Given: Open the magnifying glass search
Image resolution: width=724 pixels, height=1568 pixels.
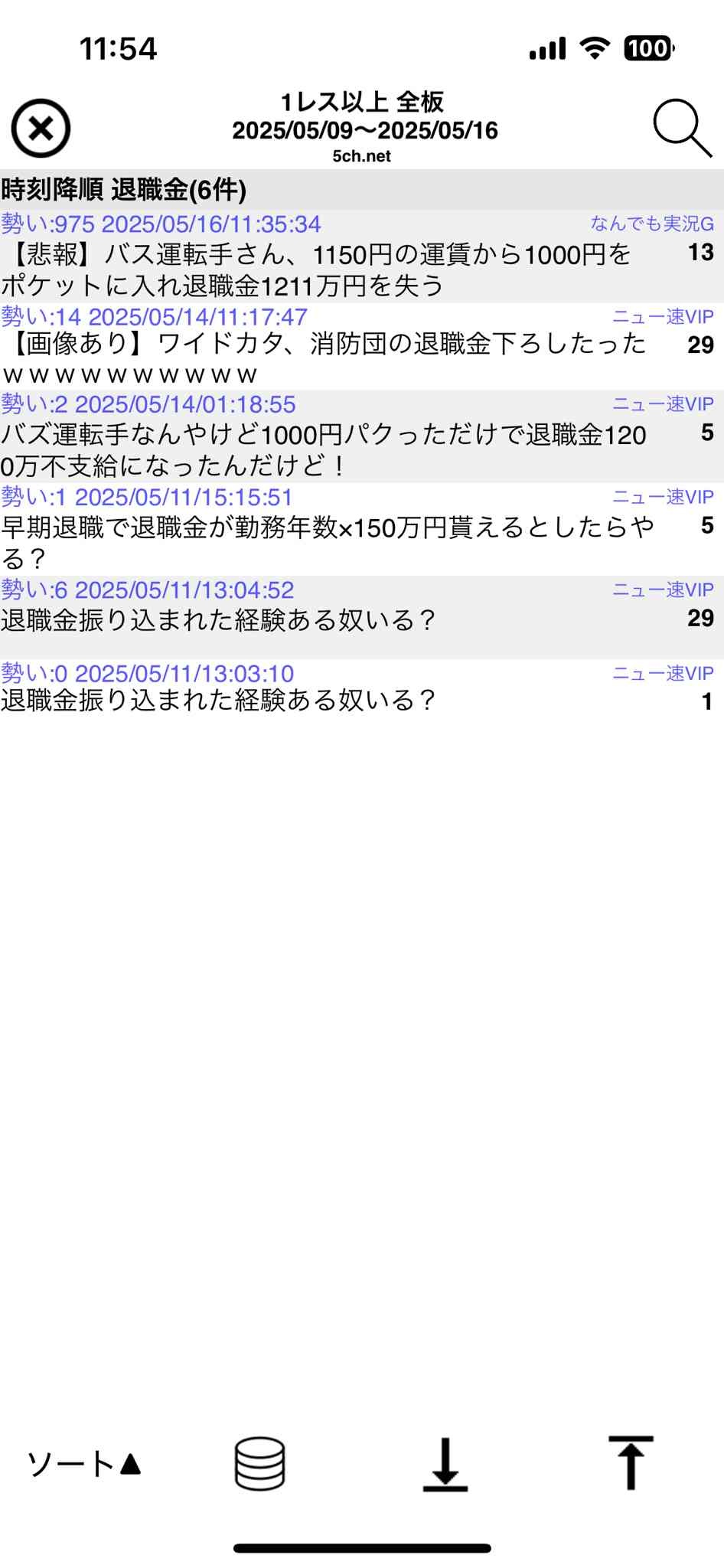Looking at the screenshot, I should 683,129.
